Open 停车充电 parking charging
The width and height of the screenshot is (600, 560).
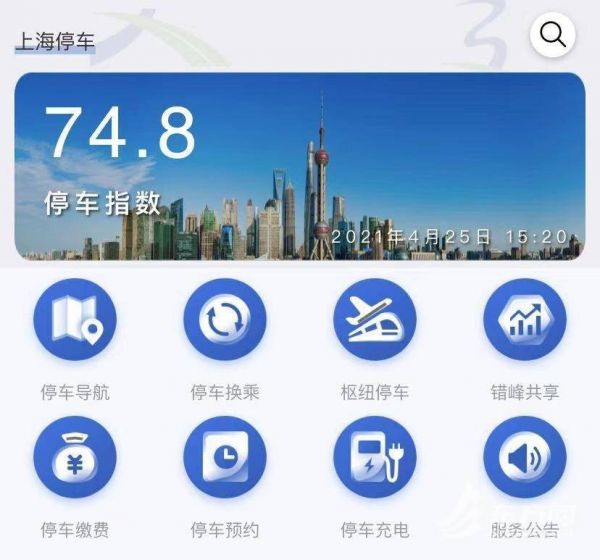(x=374, y=458)
